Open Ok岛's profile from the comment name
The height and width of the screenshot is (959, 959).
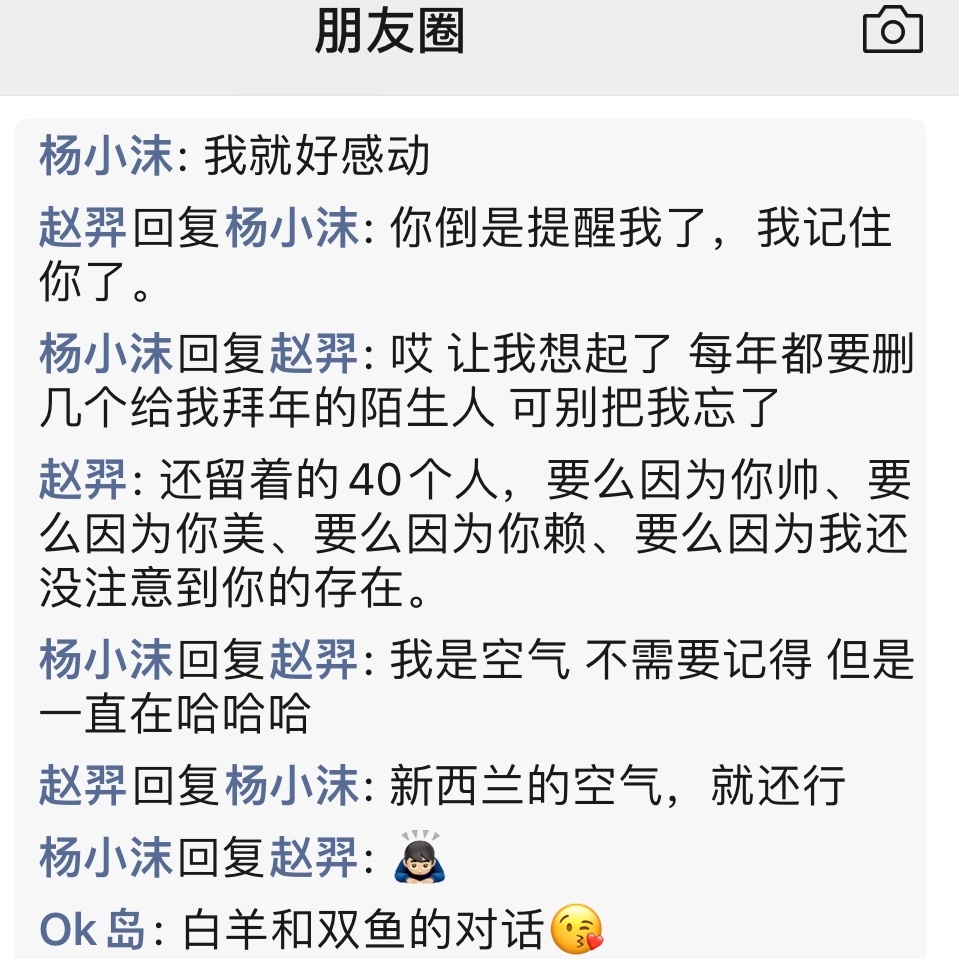(92, 930)
